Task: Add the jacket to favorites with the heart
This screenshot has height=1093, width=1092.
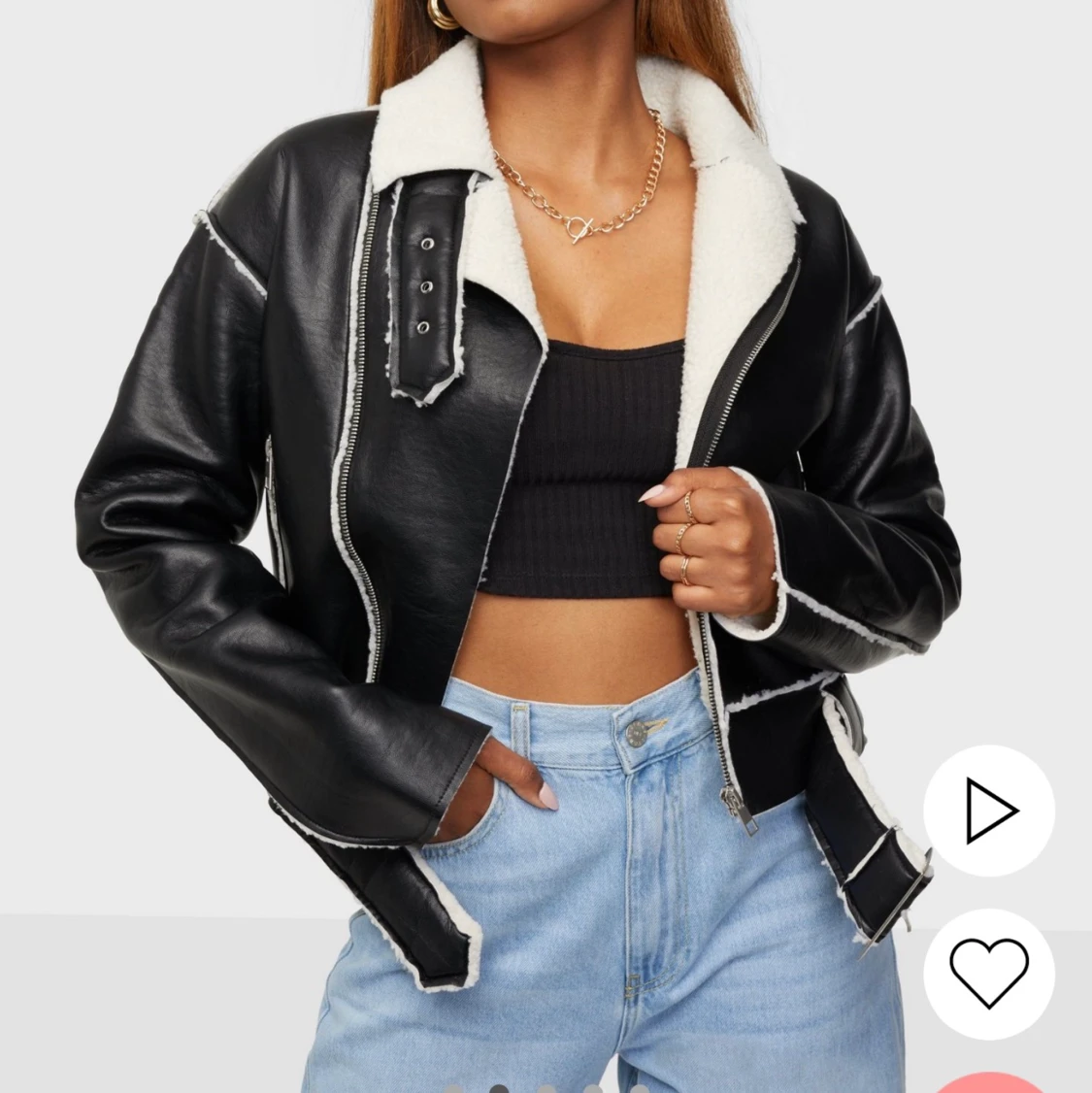Action: [x=988, y=973]
